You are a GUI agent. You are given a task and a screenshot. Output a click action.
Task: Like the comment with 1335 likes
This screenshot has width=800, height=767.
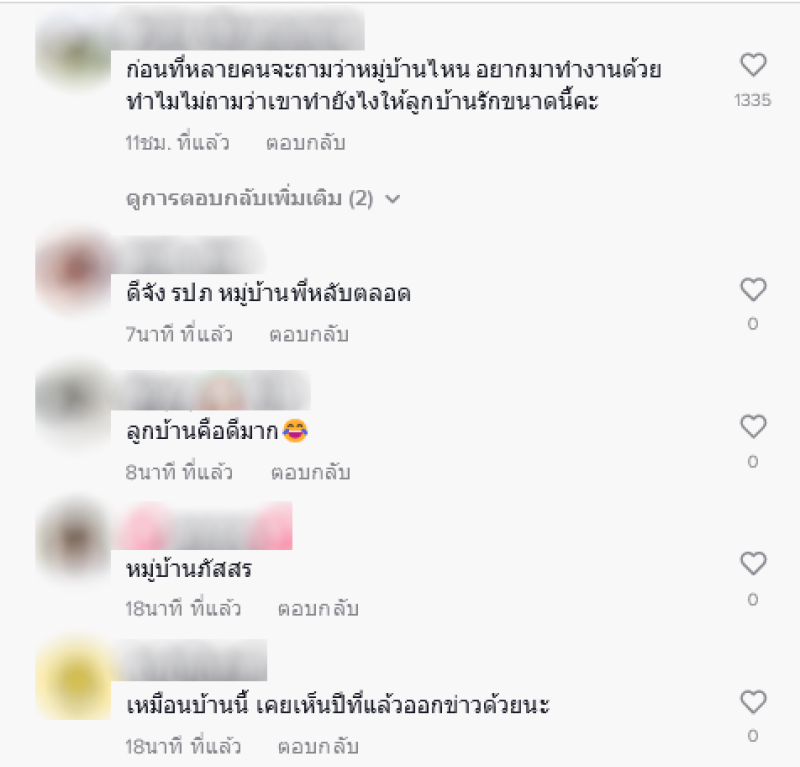(x=752, y=66)
